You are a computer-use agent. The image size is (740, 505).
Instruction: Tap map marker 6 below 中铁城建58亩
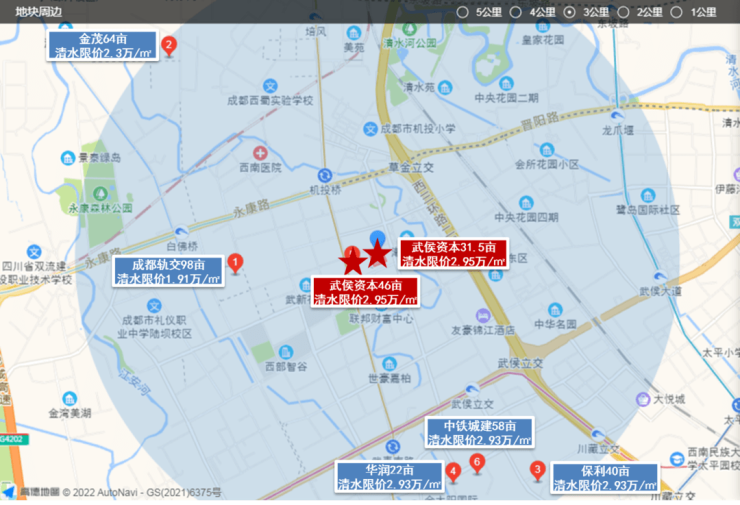pyautogui.click(x=477, y=462)
